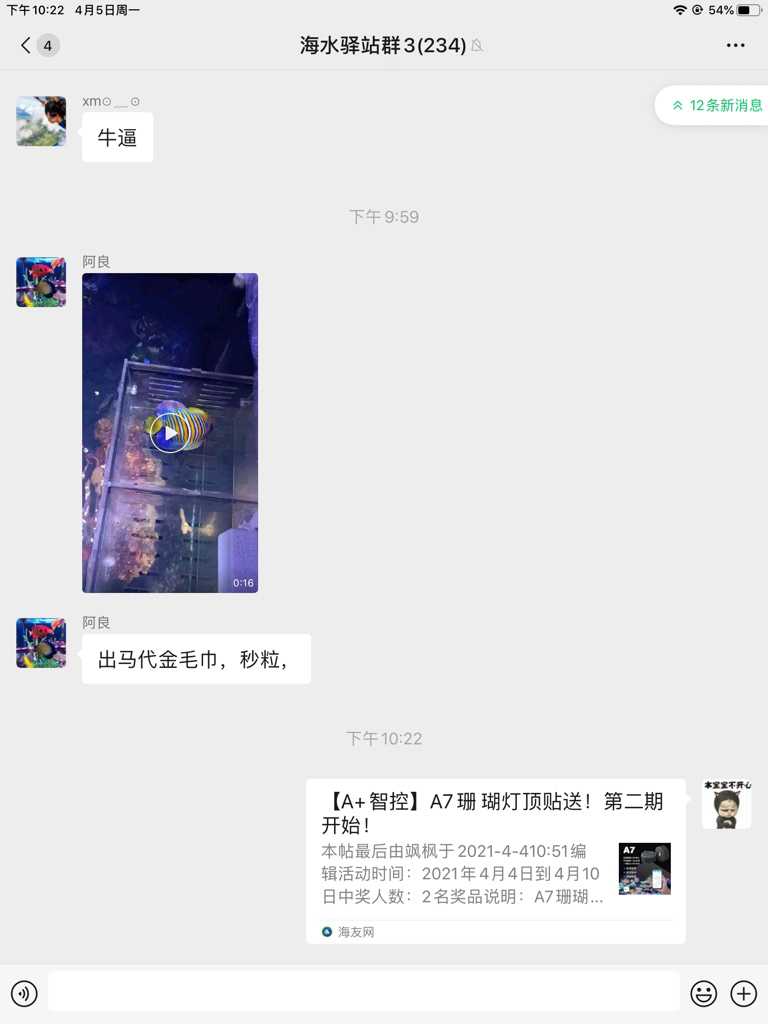Open 阿良's avatar beside the video

[x=41, y=282]
